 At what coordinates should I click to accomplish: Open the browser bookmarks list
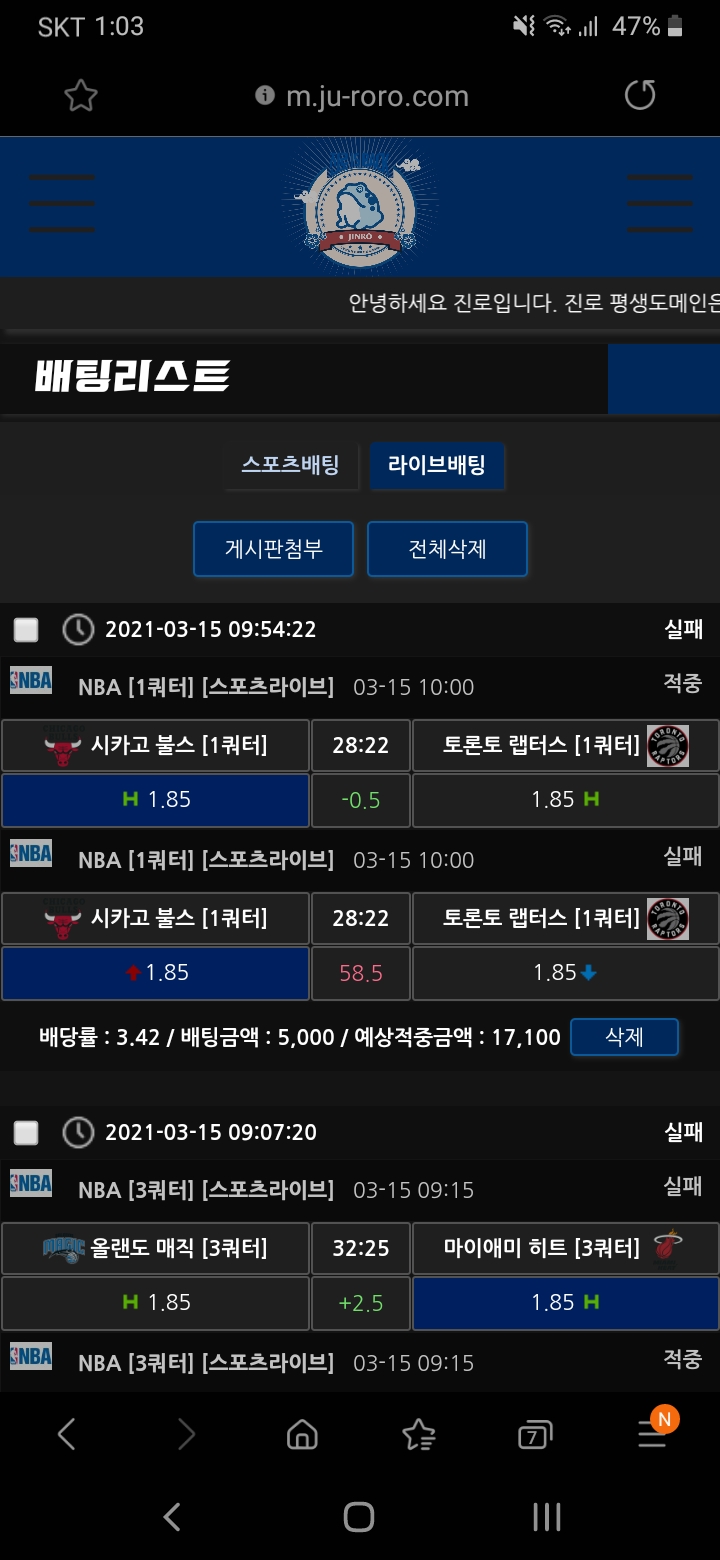point(419,1436)
